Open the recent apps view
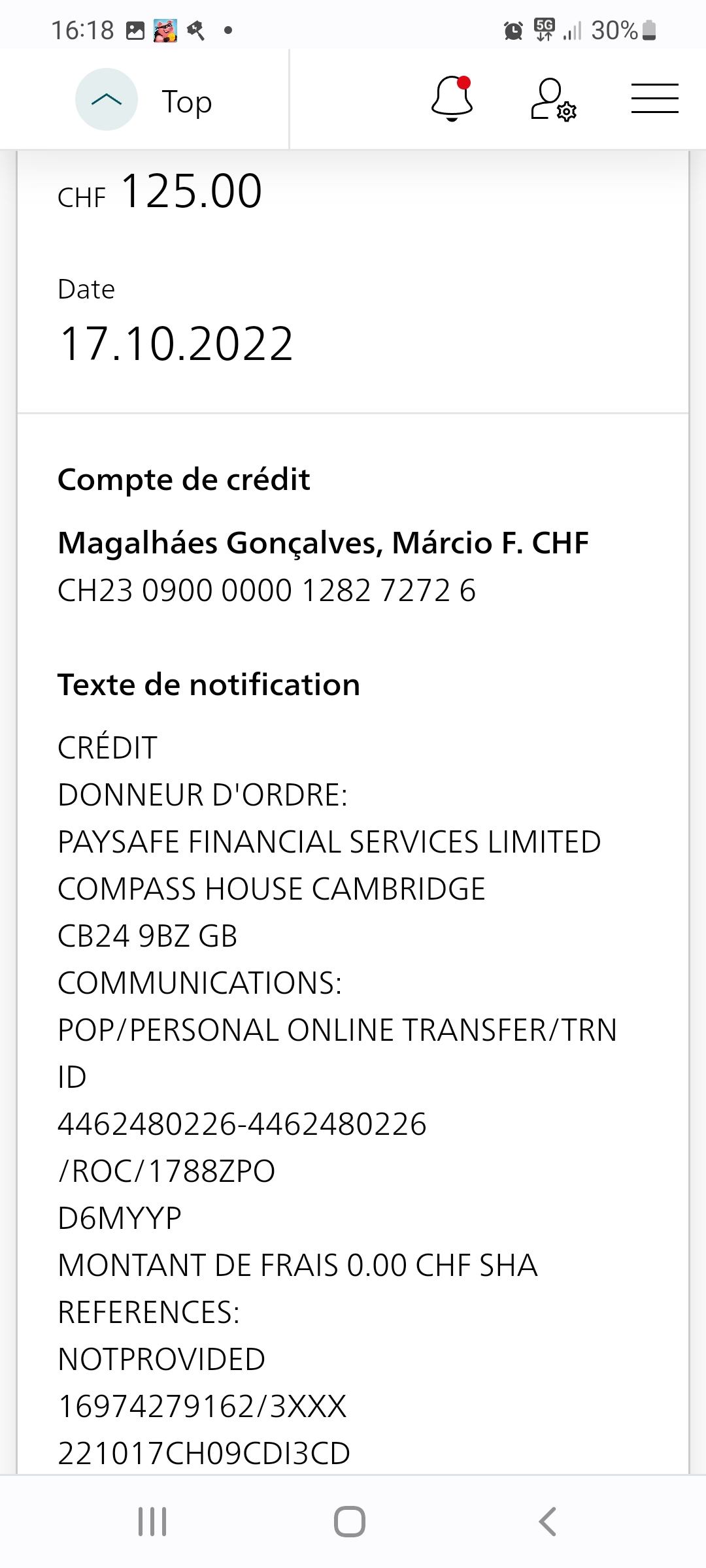The height and width of the screenshot is (1568, 706). coord(152,1522)
